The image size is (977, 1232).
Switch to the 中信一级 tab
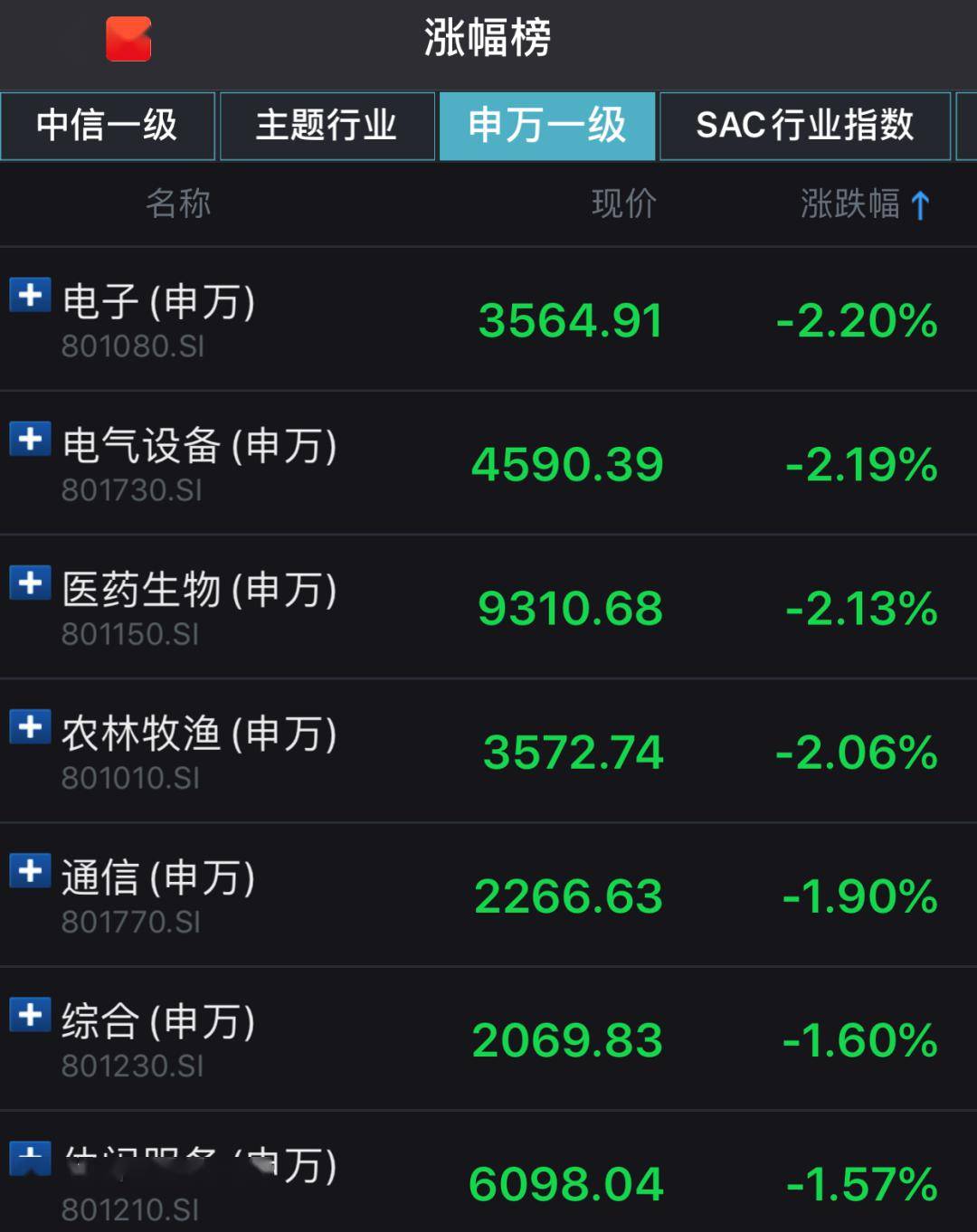pos(108,127)
